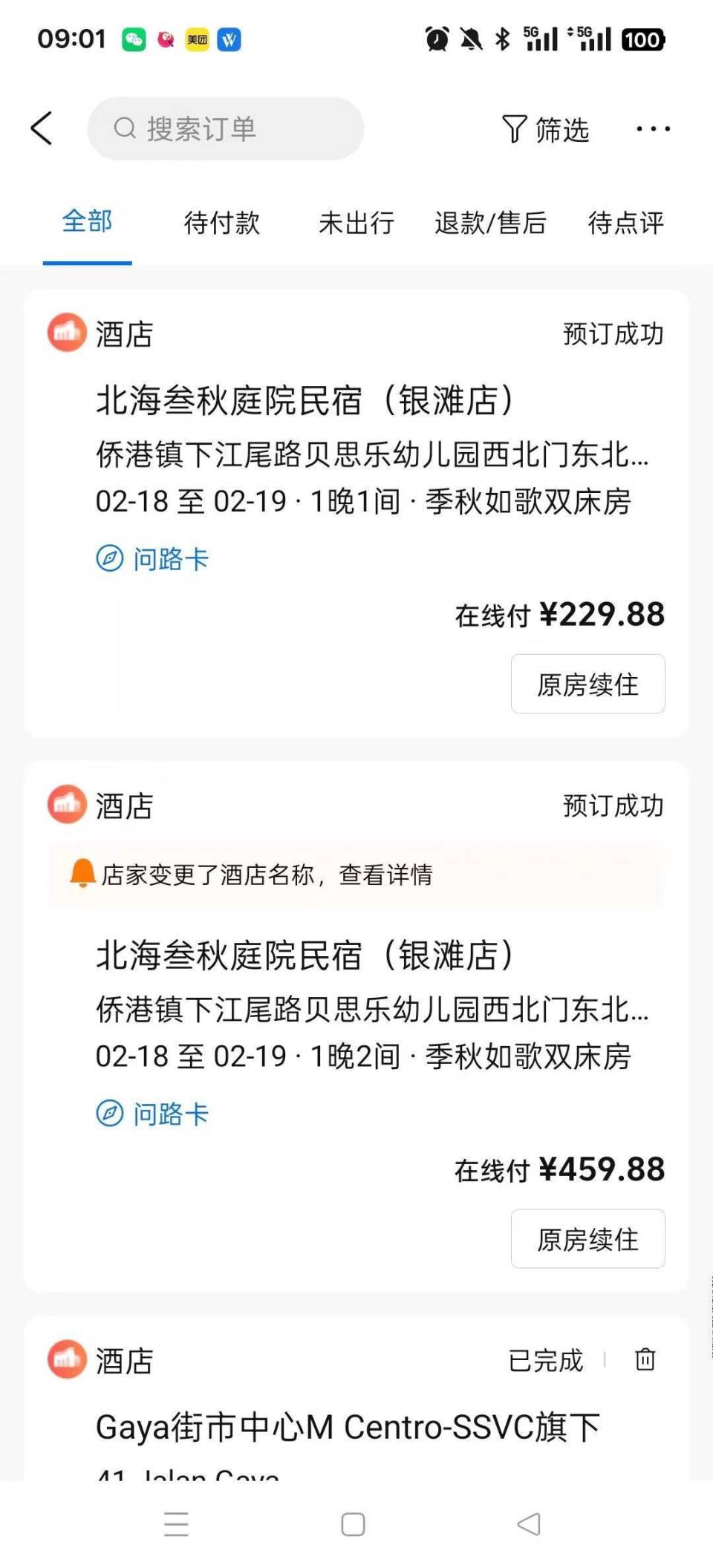Open 查看详情 for hotel name change
This screenshot has width=713, height=1568.
click(386, 876)
